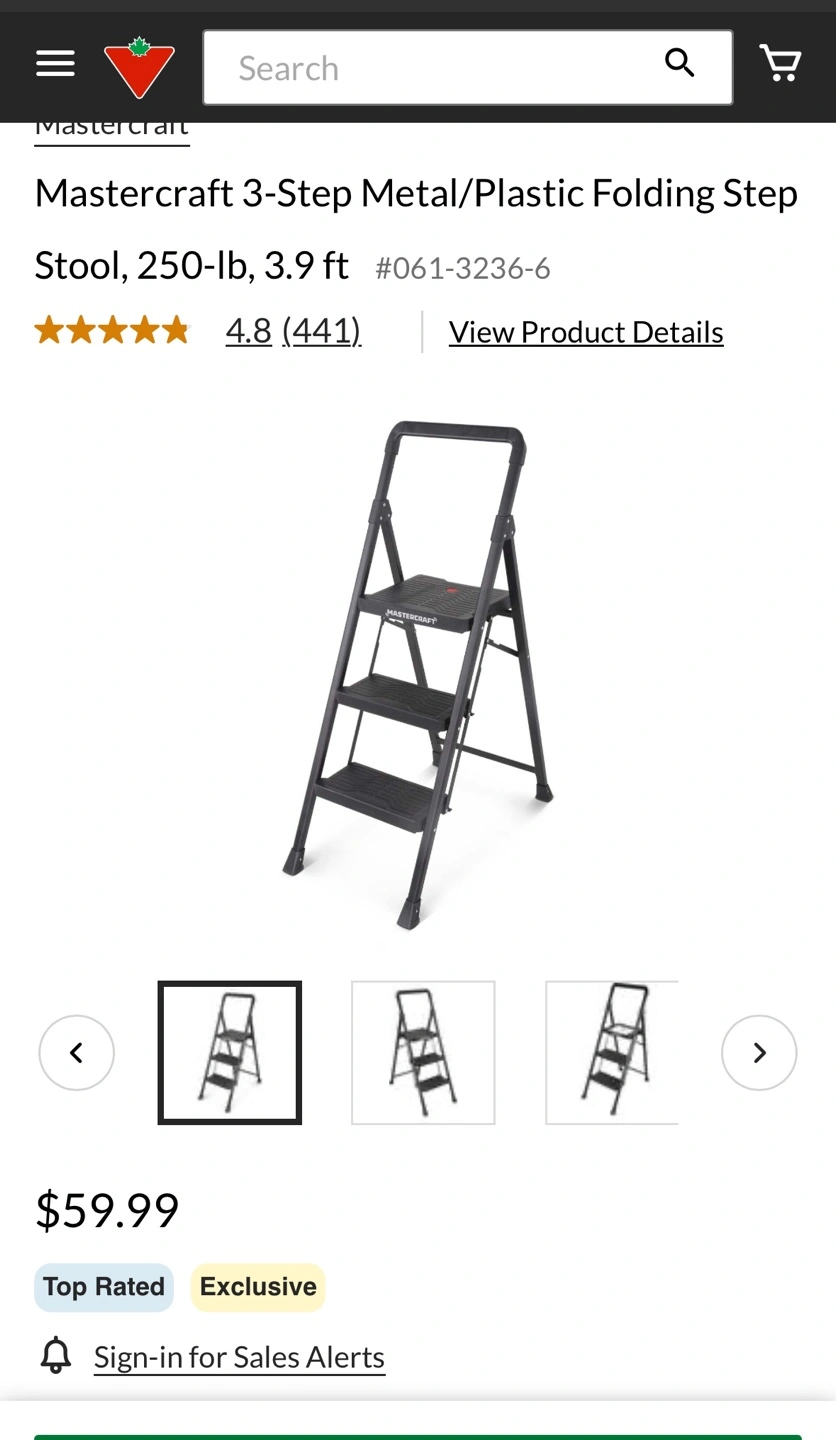
Task: Show the previous product image
Action: [77, 1053]
